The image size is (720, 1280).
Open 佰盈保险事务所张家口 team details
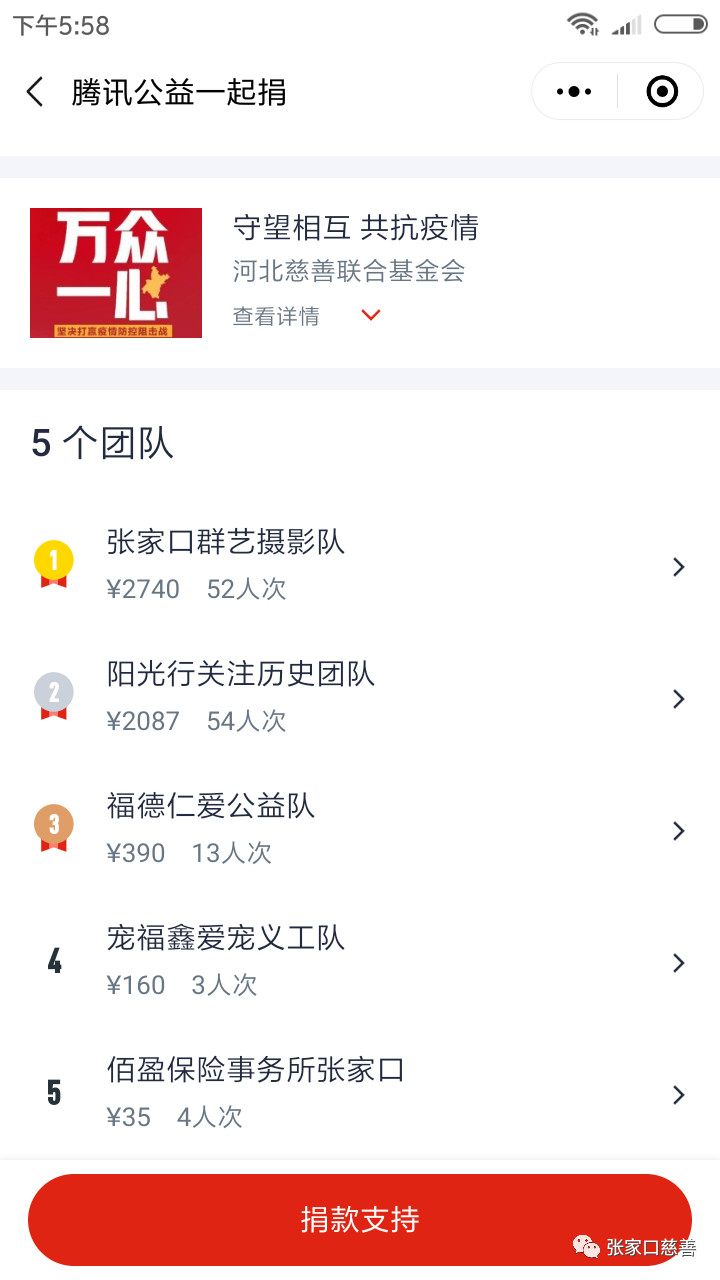tap(360, 1094)
